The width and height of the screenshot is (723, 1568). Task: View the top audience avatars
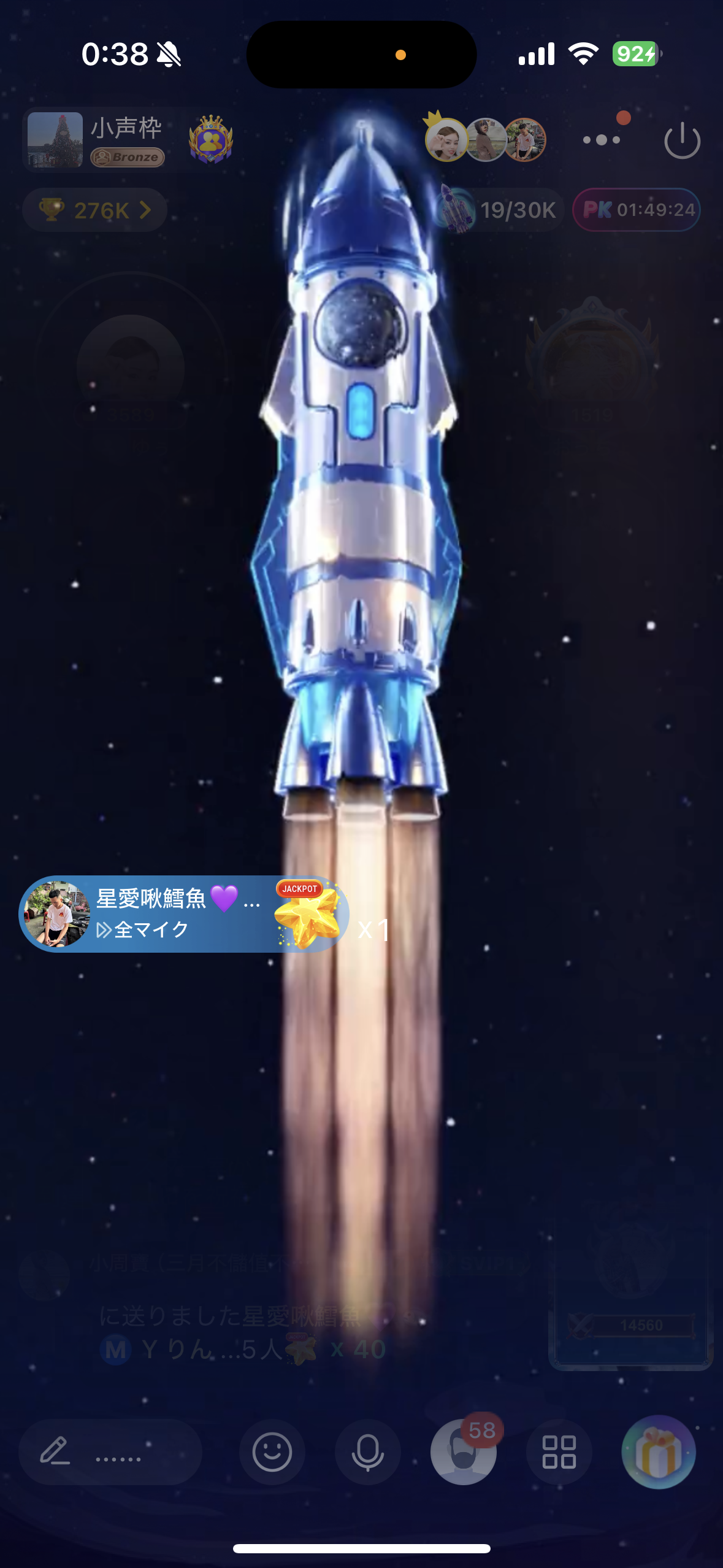click(485, 139)
